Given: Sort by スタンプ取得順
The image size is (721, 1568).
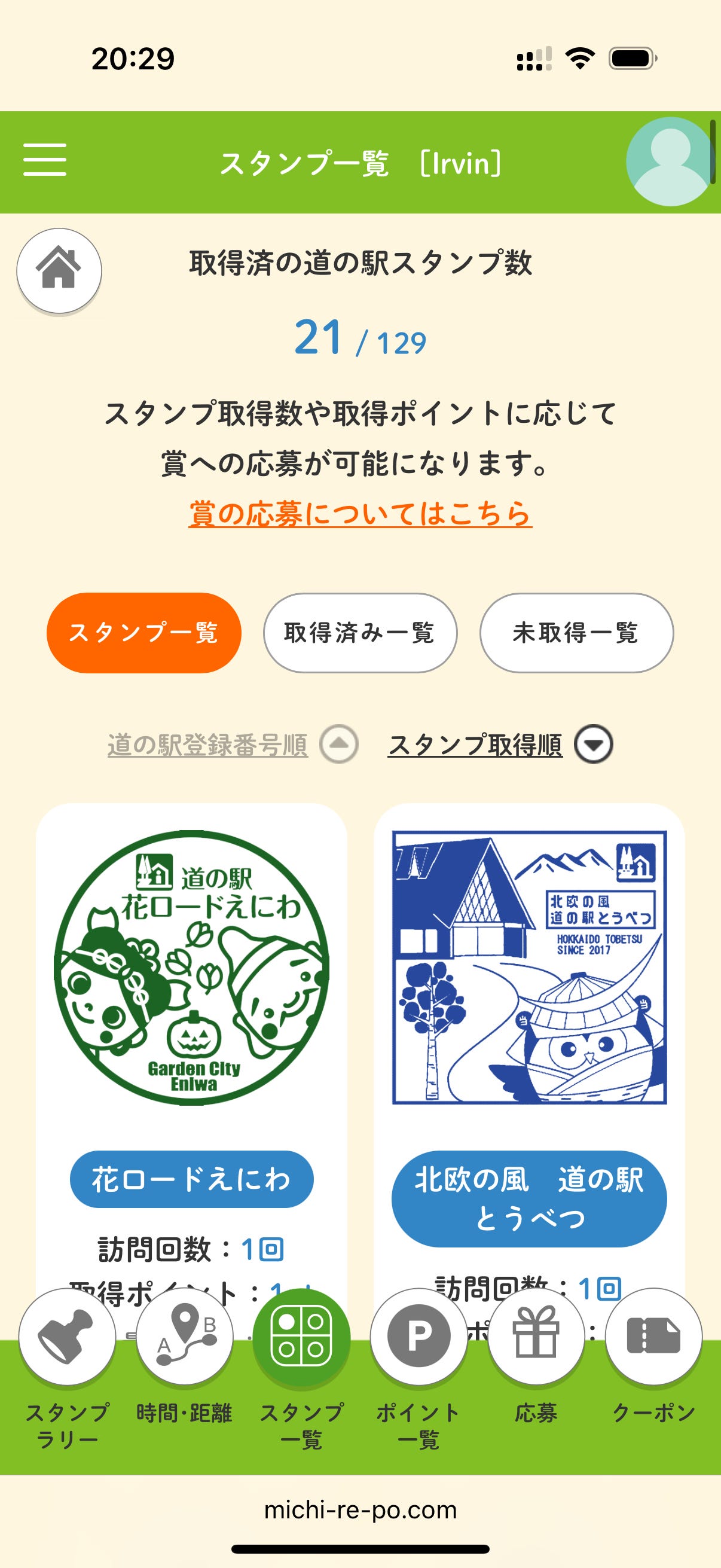Looking at the screenshot, I should coord(475,745).
